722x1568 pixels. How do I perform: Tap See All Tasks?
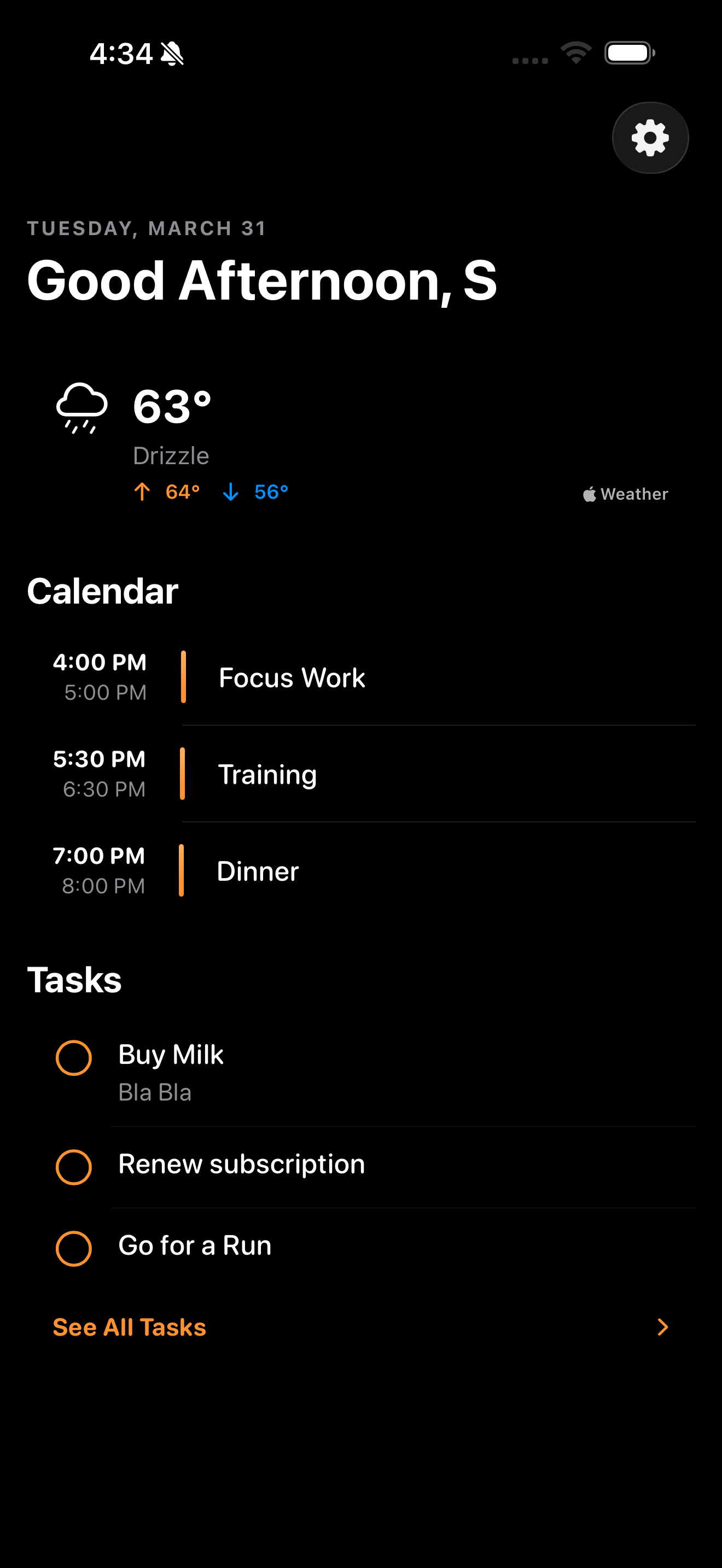pyautogui.click(x=130, y=1327)
